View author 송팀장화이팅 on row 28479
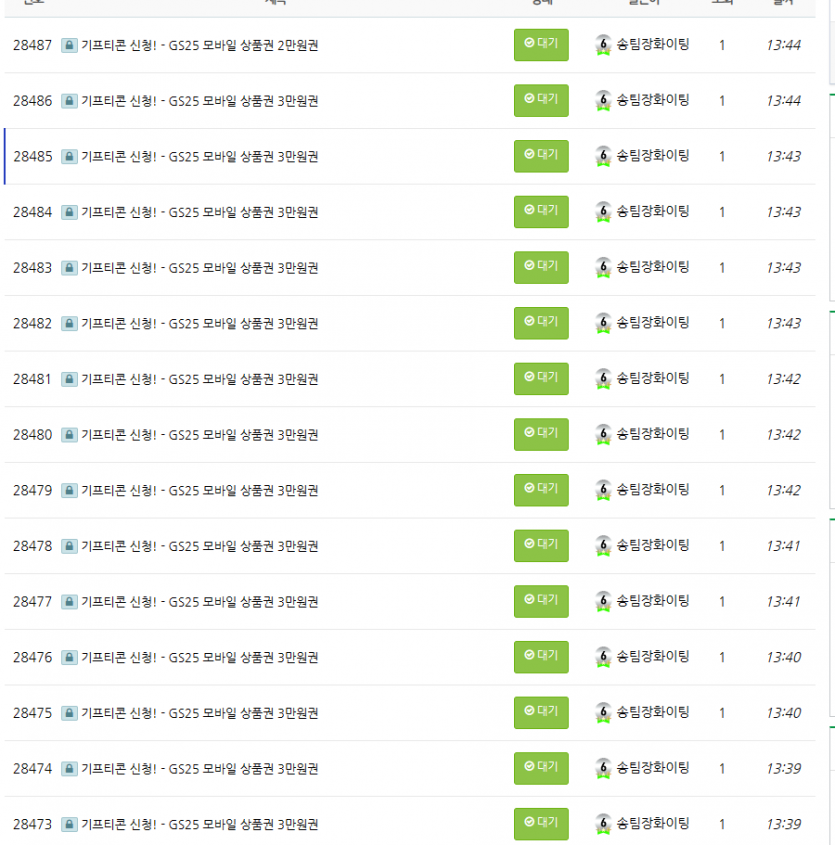Viewport: 835px width, 845px height. [652, 490]
